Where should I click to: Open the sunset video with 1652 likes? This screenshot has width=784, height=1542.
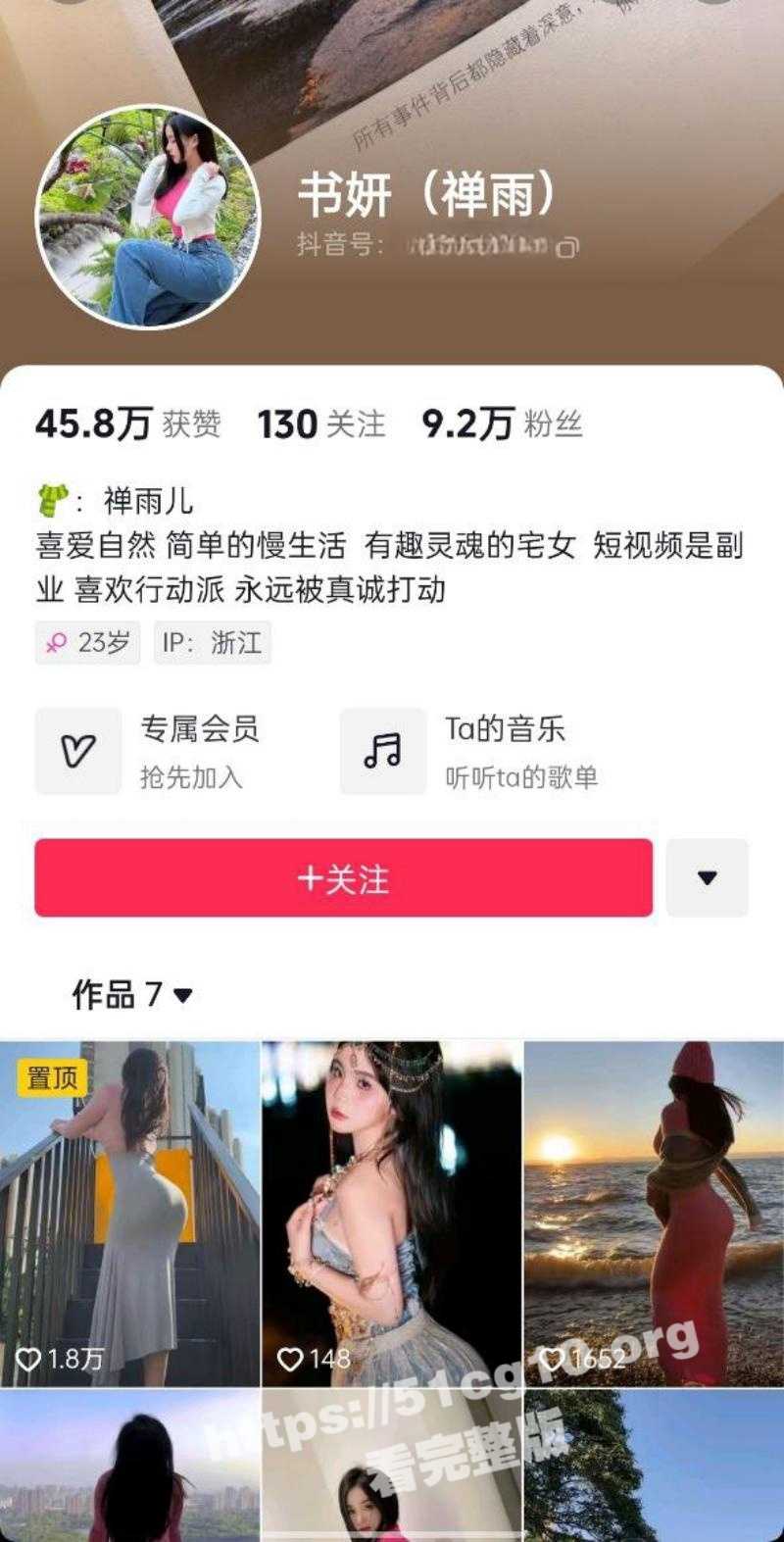click(x=654, y=1214)
